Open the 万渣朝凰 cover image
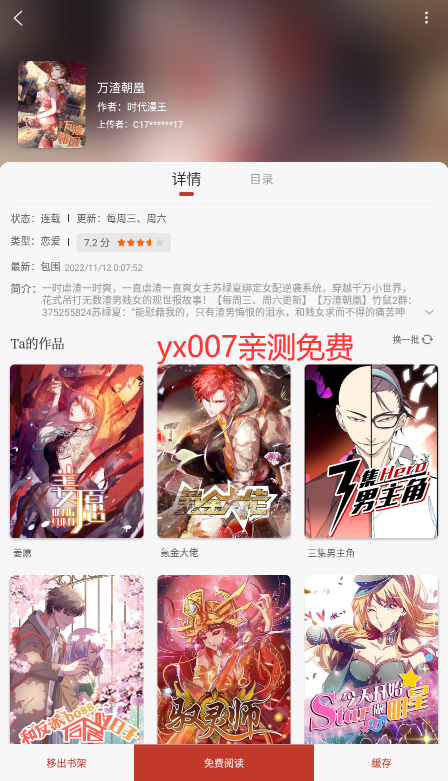Screen dimensions: 448x781 pos(52,105)
